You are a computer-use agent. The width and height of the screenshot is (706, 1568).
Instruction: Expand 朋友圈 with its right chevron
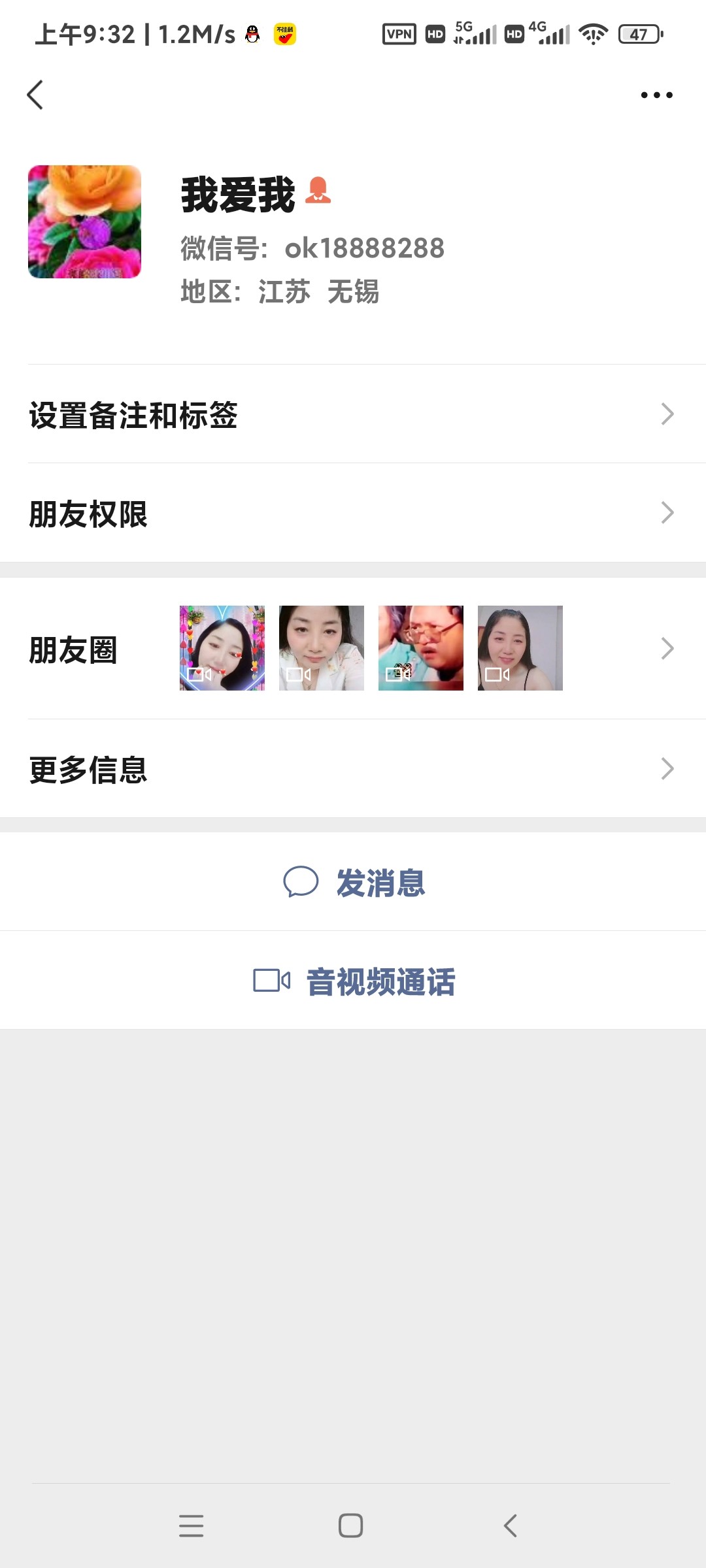pyautogui.click(x=667, y=648)
